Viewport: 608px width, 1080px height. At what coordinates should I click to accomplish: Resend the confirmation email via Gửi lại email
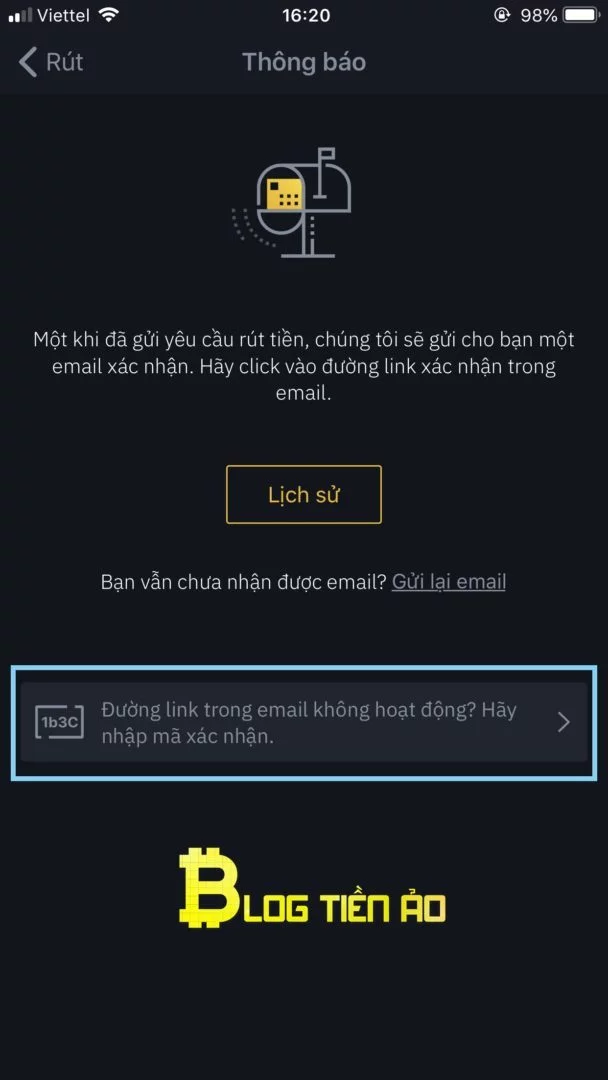pos(449,582)
